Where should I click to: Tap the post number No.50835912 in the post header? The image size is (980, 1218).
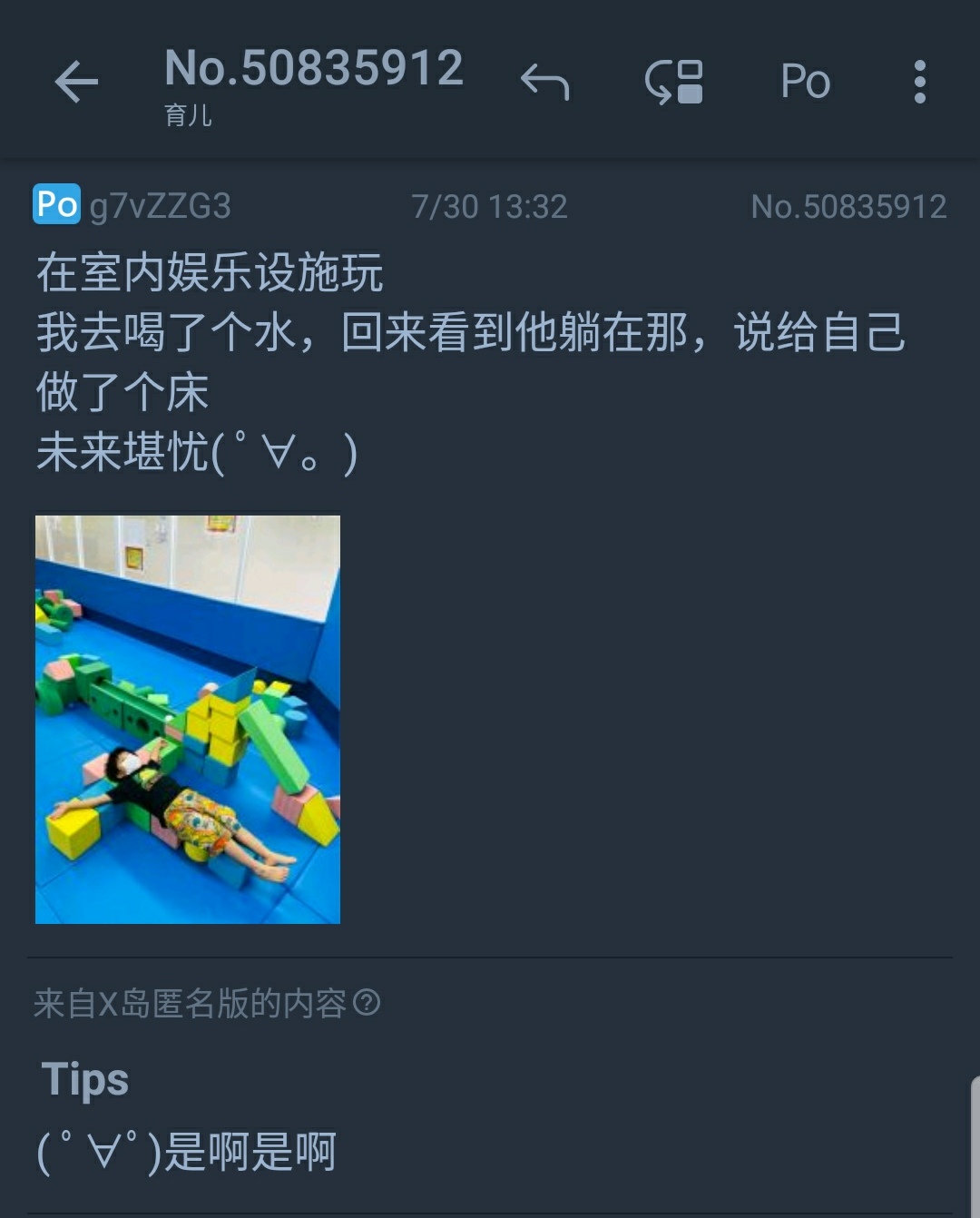[x=848, y=207]
